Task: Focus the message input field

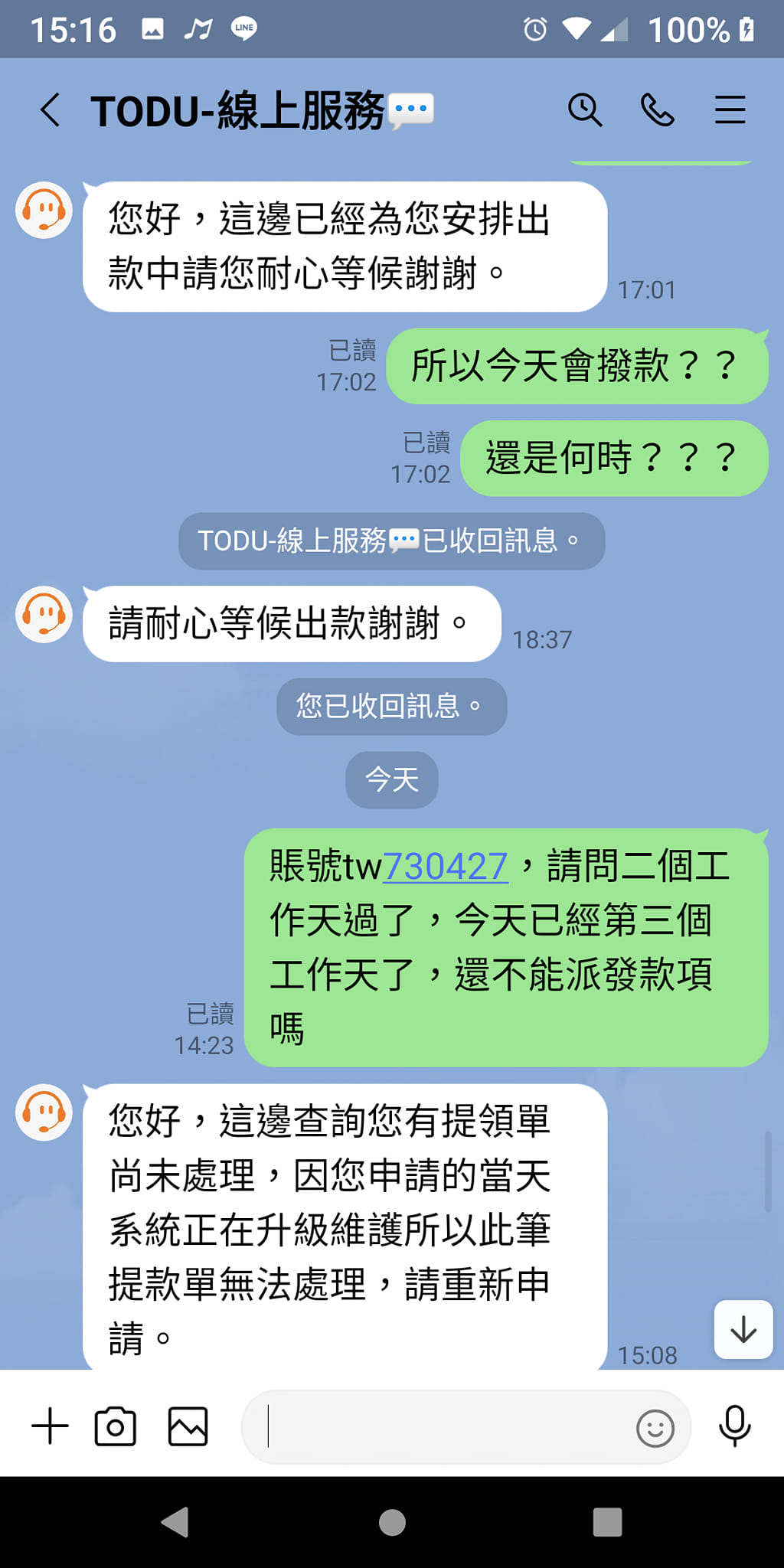Action: coord(444,1426)
